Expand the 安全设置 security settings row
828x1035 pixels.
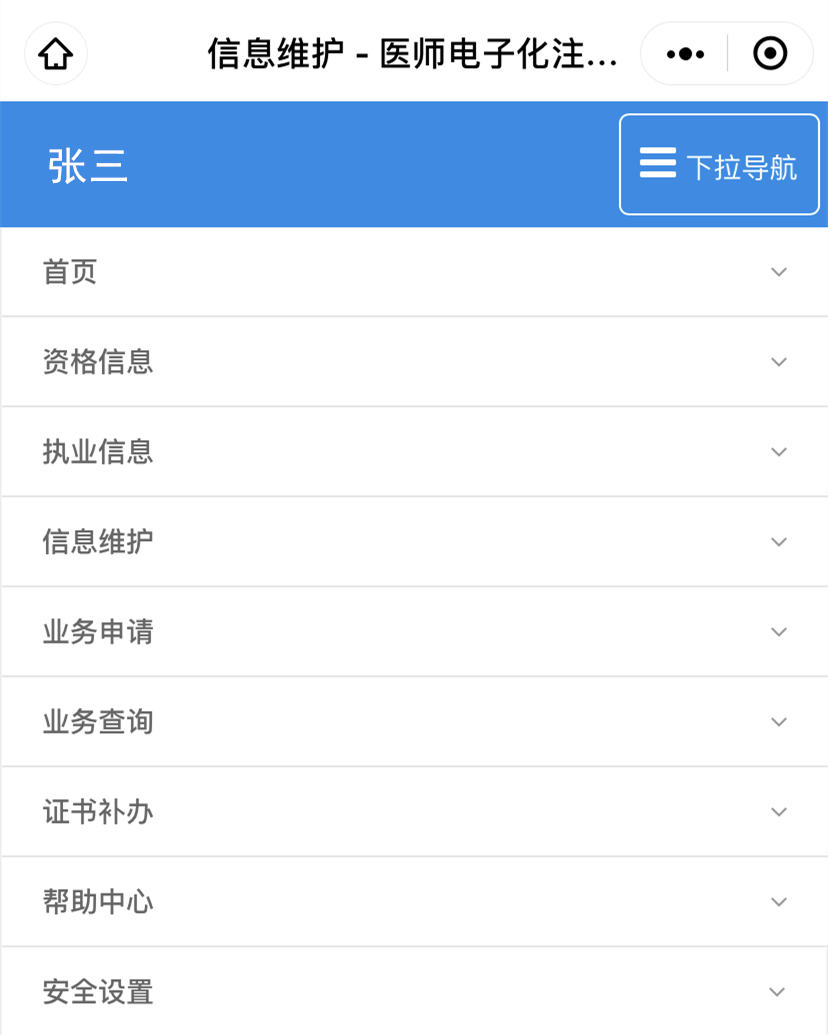(x=414, y=992)
